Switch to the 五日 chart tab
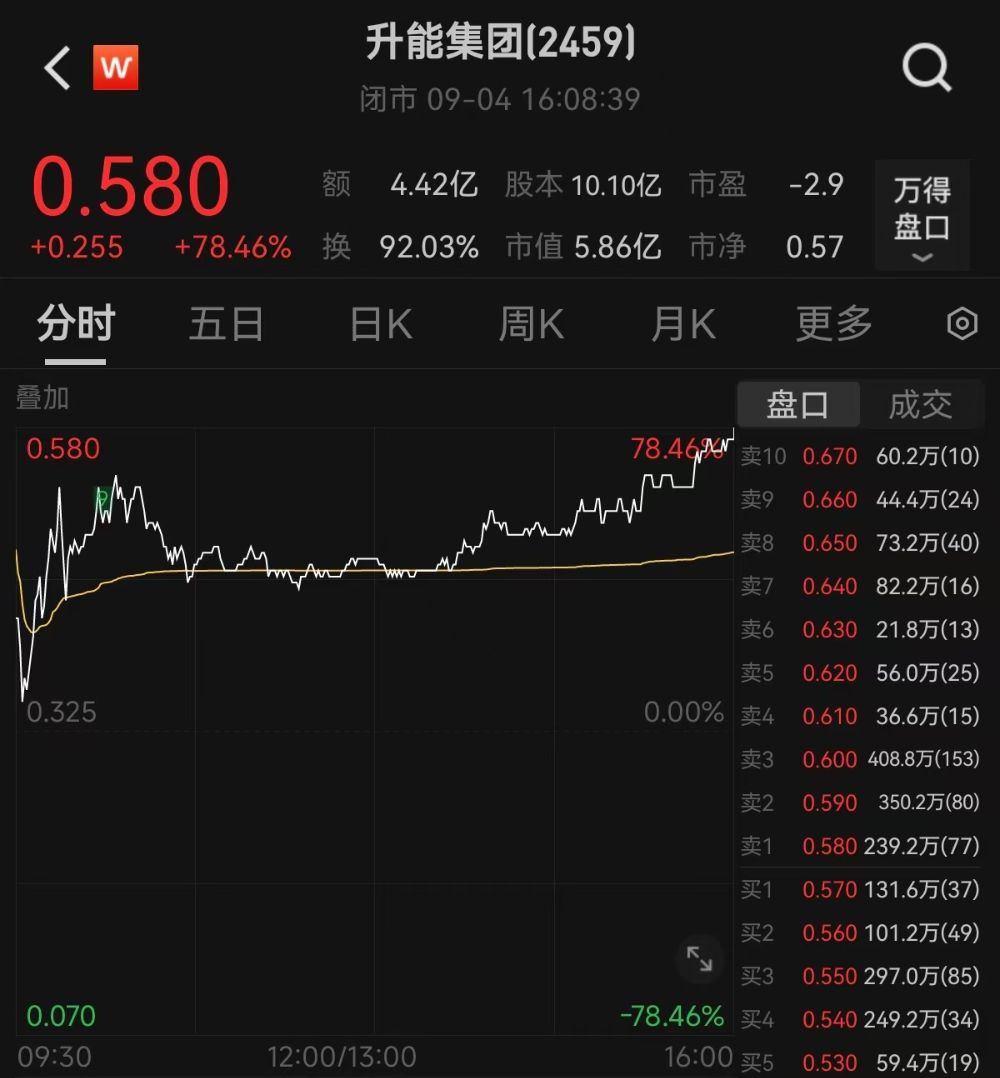This screenshot has width=1000, height=1078. point(226,325)
